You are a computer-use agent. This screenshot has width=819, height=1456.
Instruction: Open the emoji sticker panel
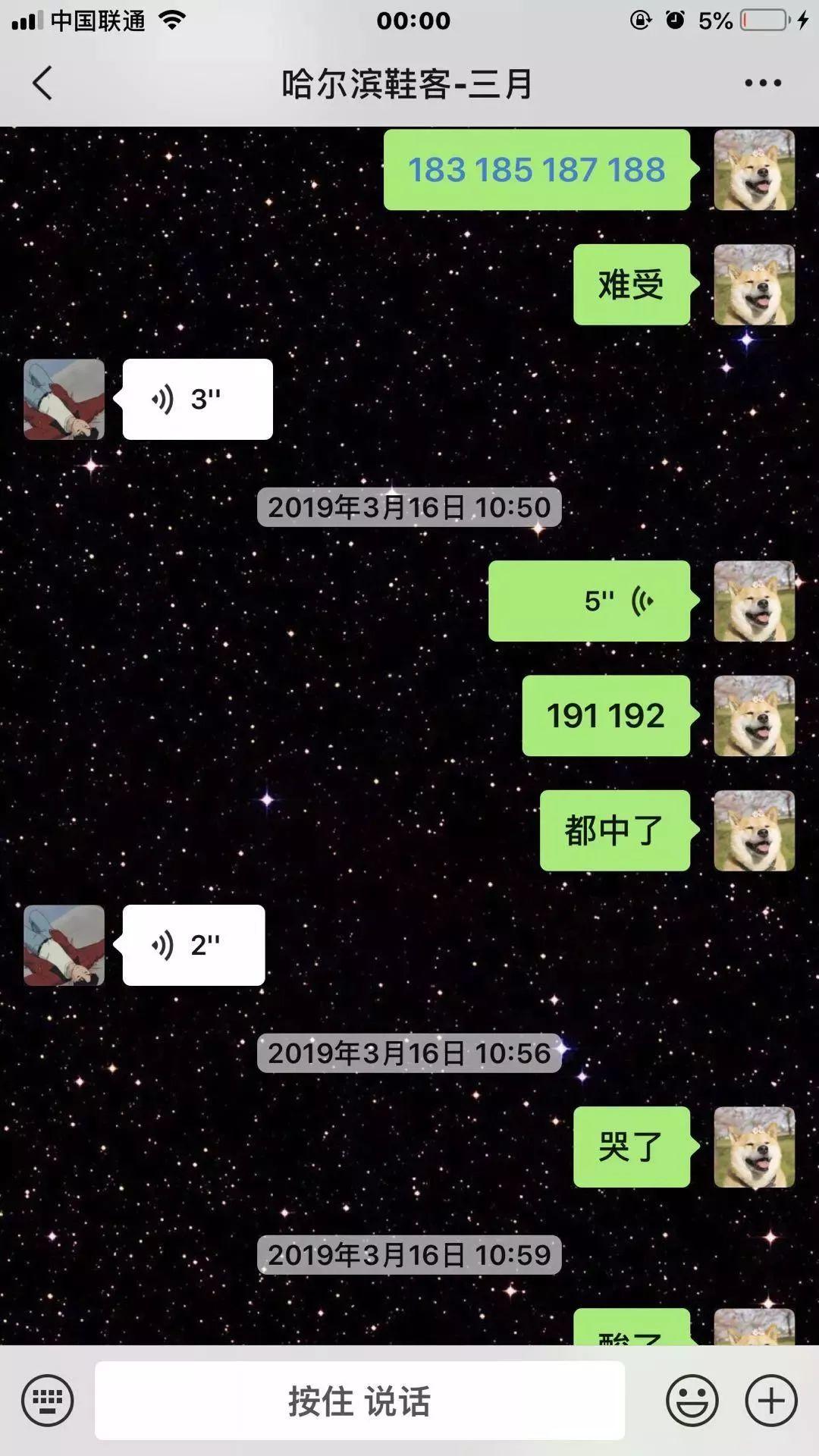coord(692,1401)
